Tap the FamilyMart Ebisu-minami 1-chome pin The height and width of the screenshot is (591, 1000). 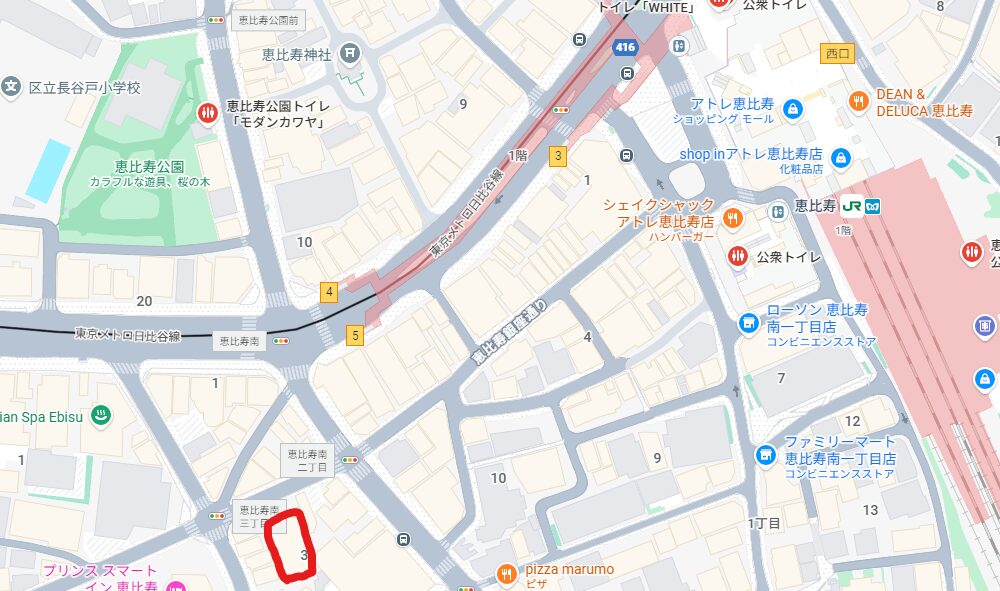tap(766, 455)
